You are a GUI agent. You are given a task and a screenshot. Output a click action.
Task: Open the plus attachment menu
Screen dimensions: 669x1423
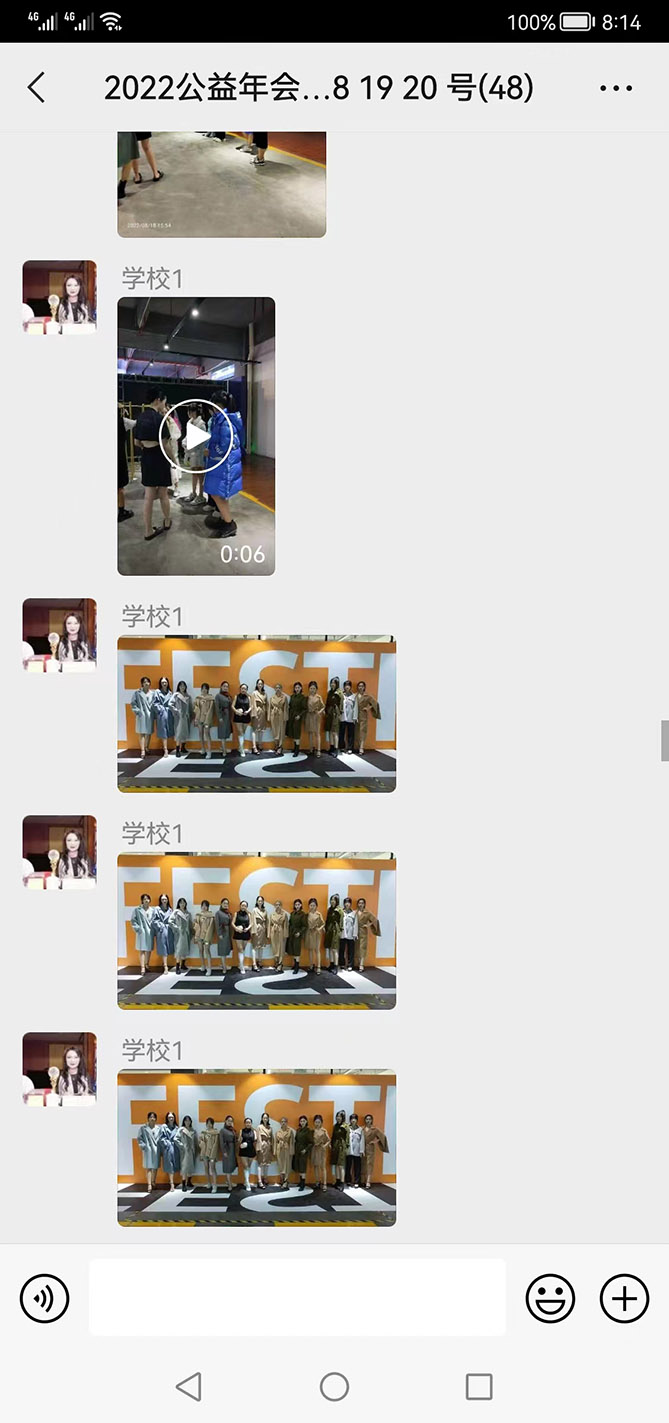point(624,1299)
